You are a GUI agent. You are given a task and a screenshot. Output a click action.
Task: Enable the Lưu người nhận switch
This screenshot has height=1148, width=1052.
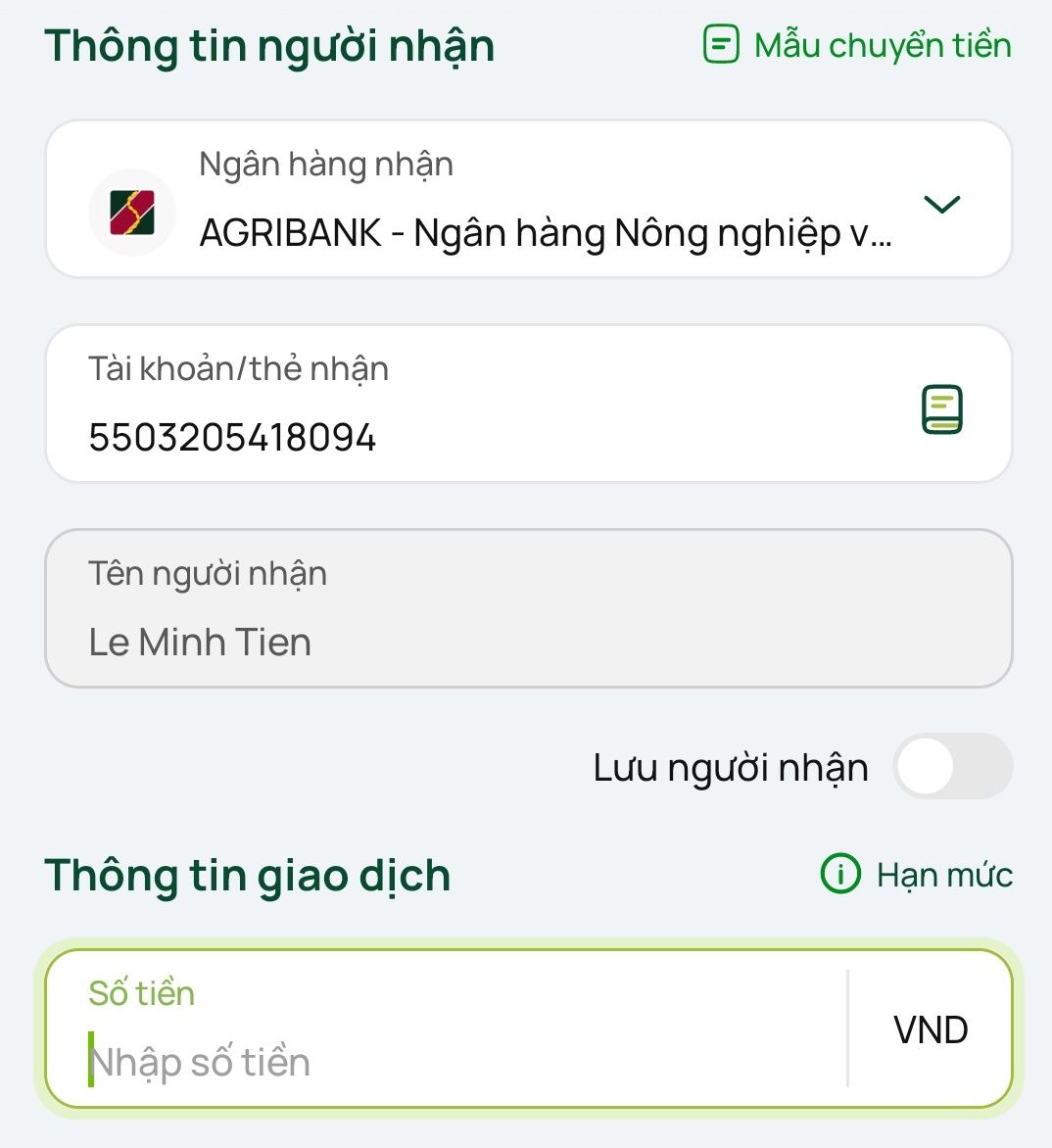[951, 767]
